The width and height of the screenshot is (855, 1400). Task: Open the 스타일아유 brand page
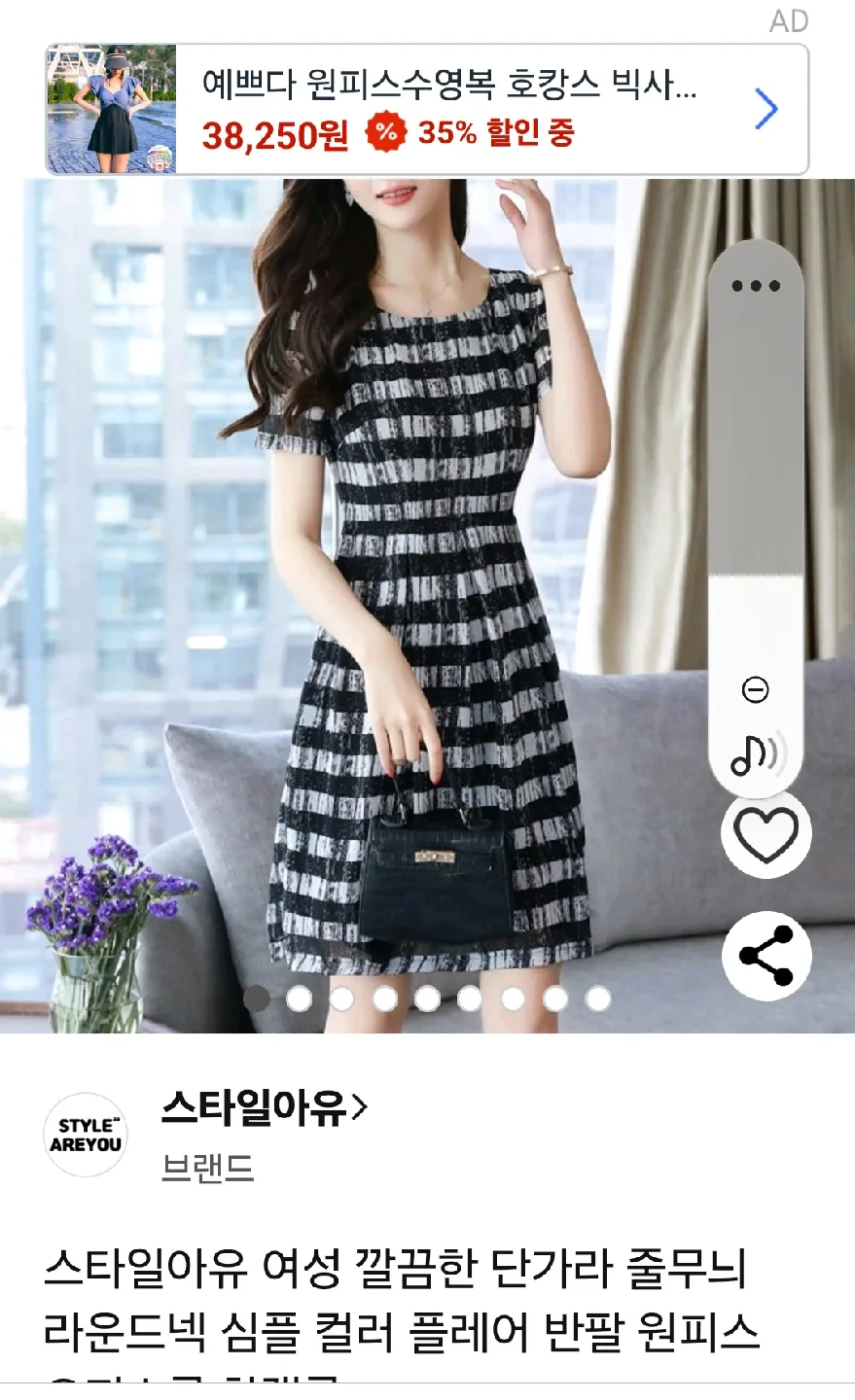coord(265,1107)
